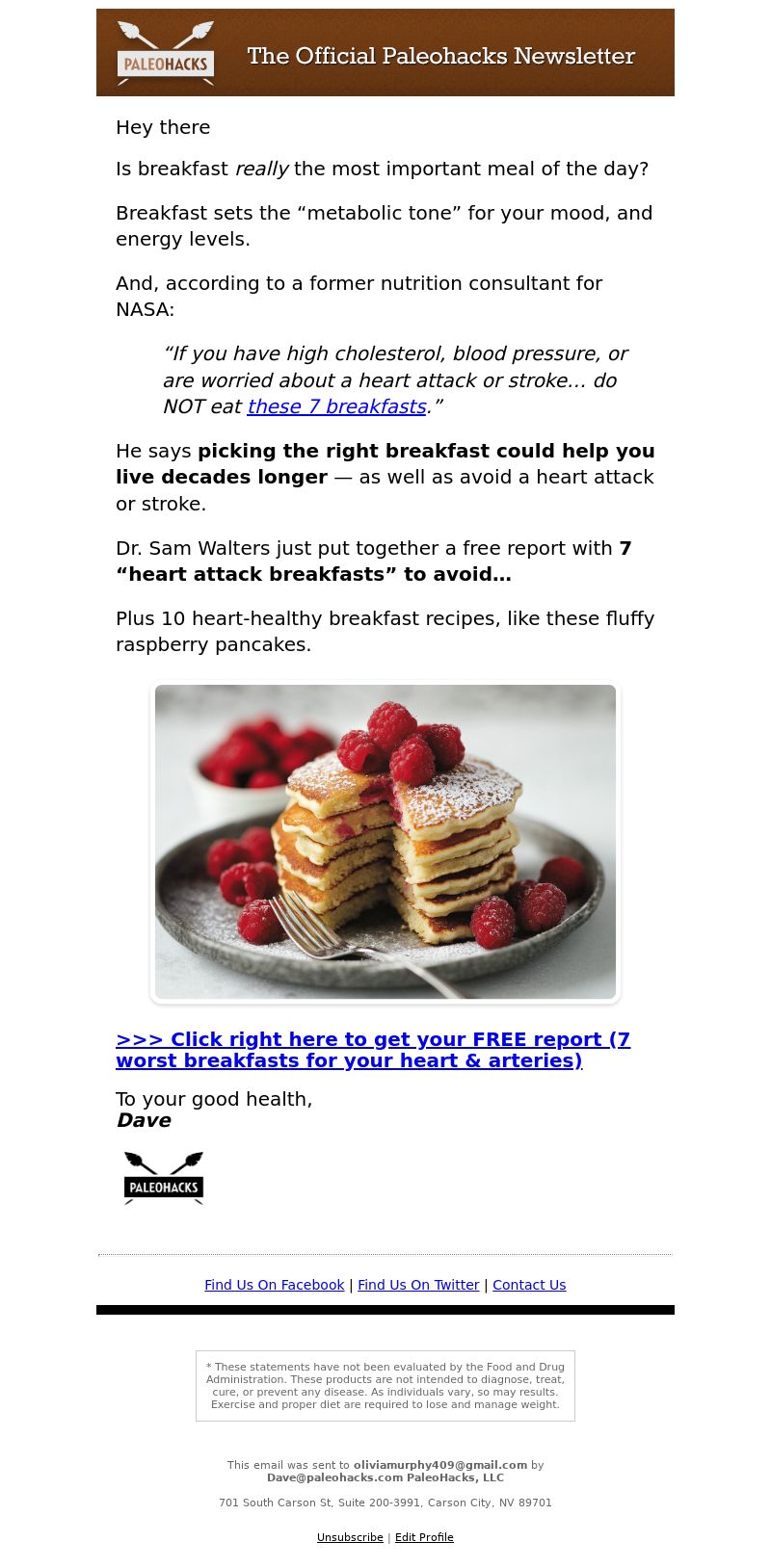Screen dimensions: 771x1568
Task: Open Find Us On Facebook link
Action: click(x=274, y=1285)
